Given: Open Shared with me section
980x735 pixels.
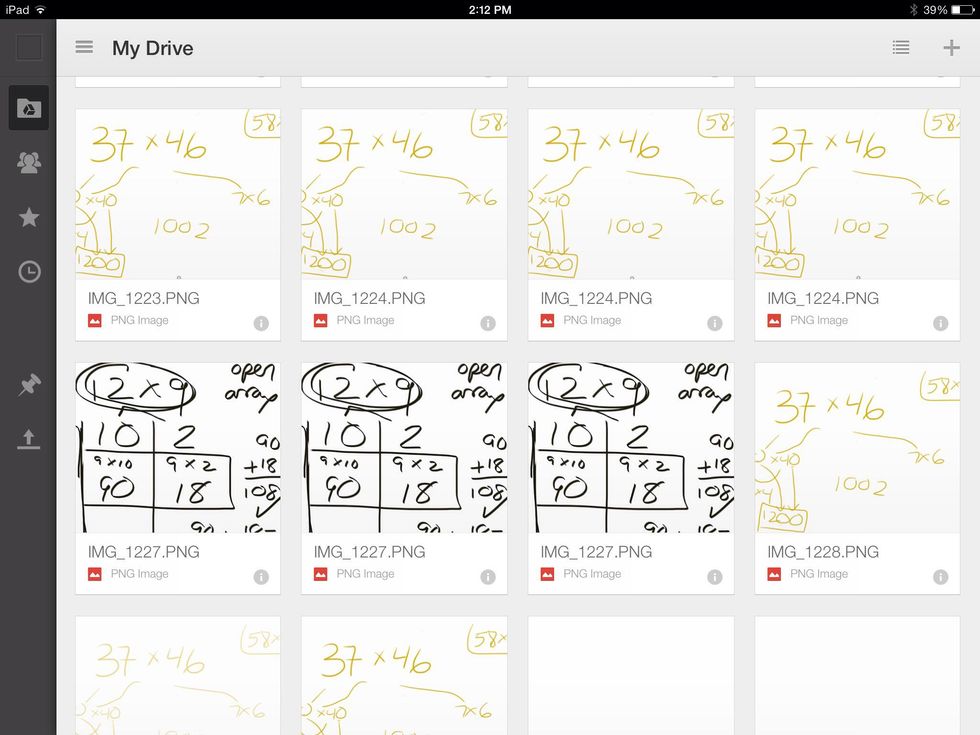Looking at the screenshot, I should (x=29, y=163).
